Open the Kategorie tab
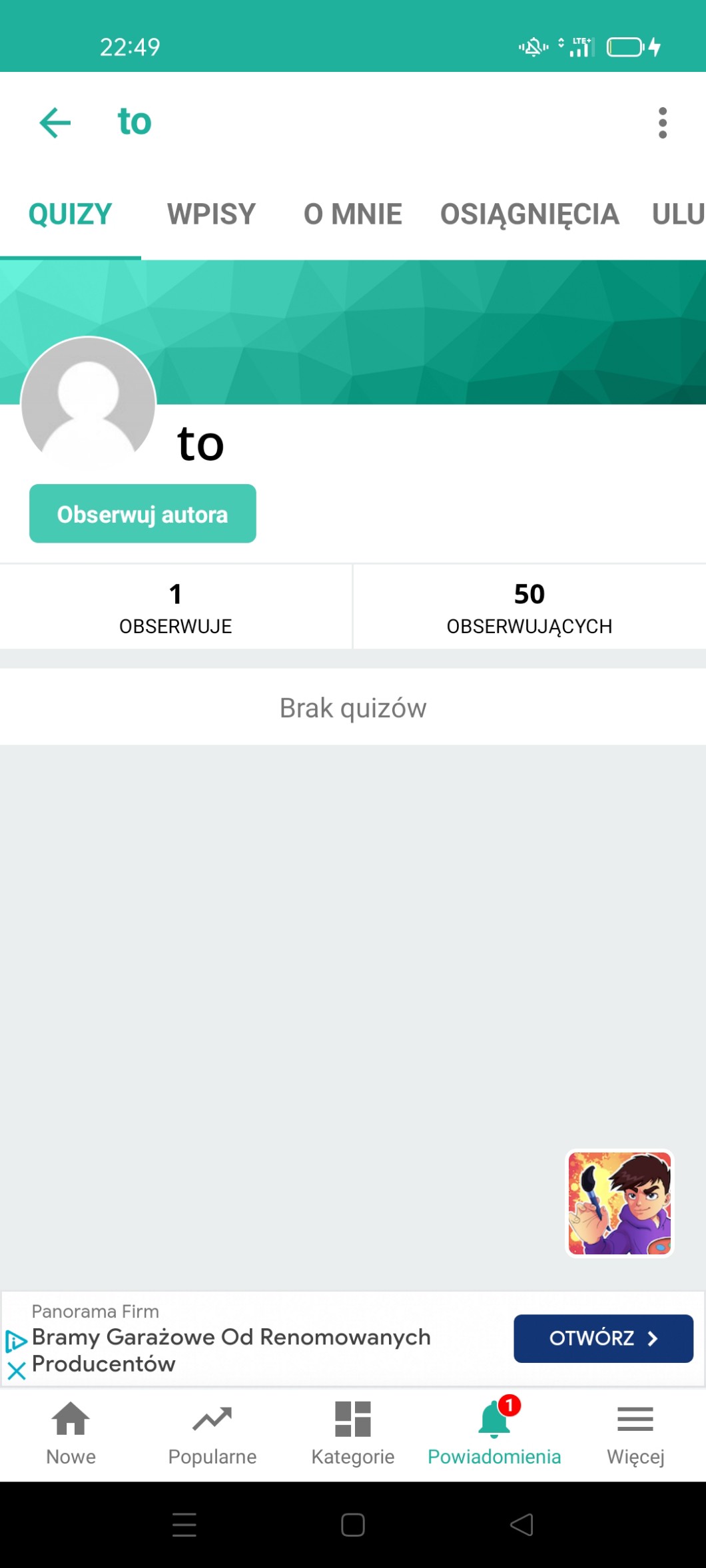This screenshot has width=706, height=1568. pos(353,1433)
